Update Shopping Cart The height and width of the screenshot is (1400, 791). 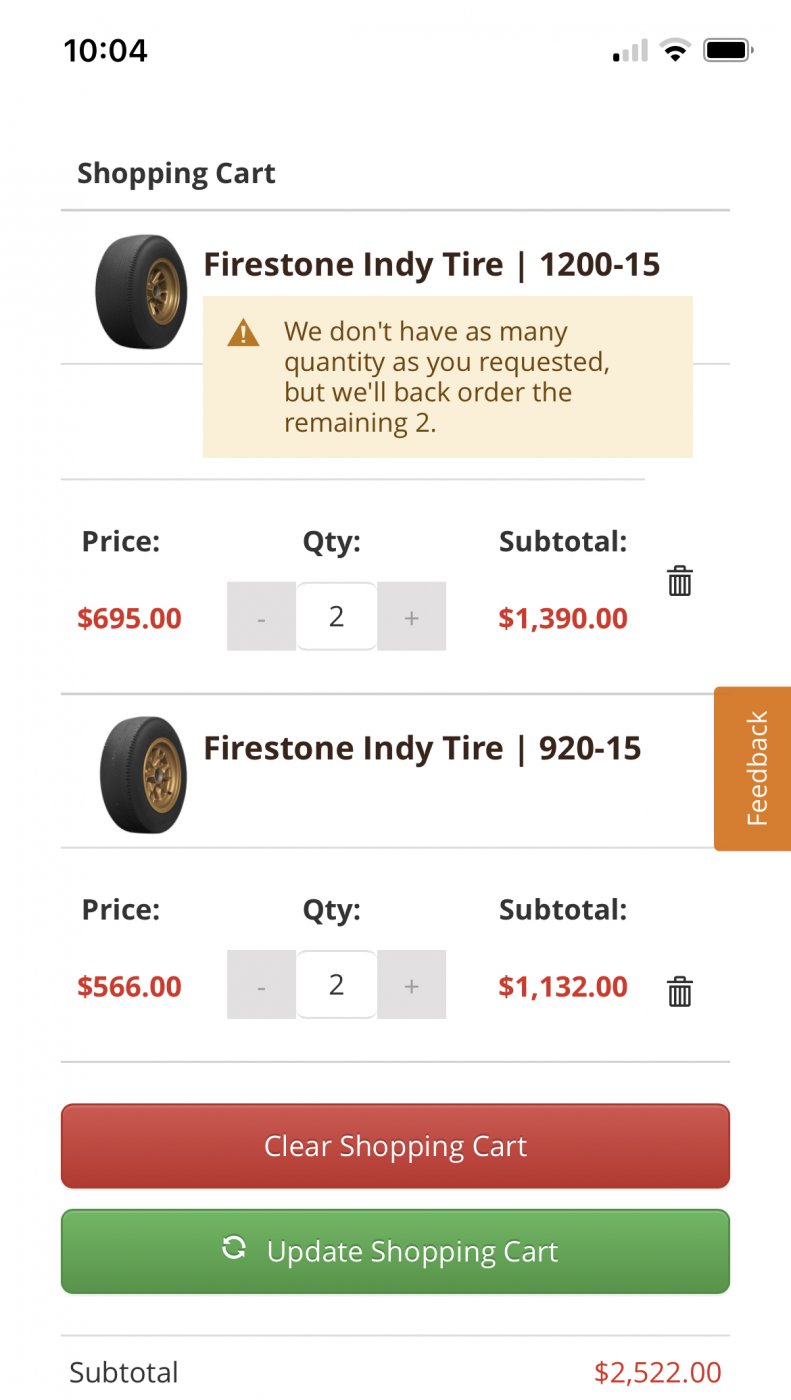395,1252
